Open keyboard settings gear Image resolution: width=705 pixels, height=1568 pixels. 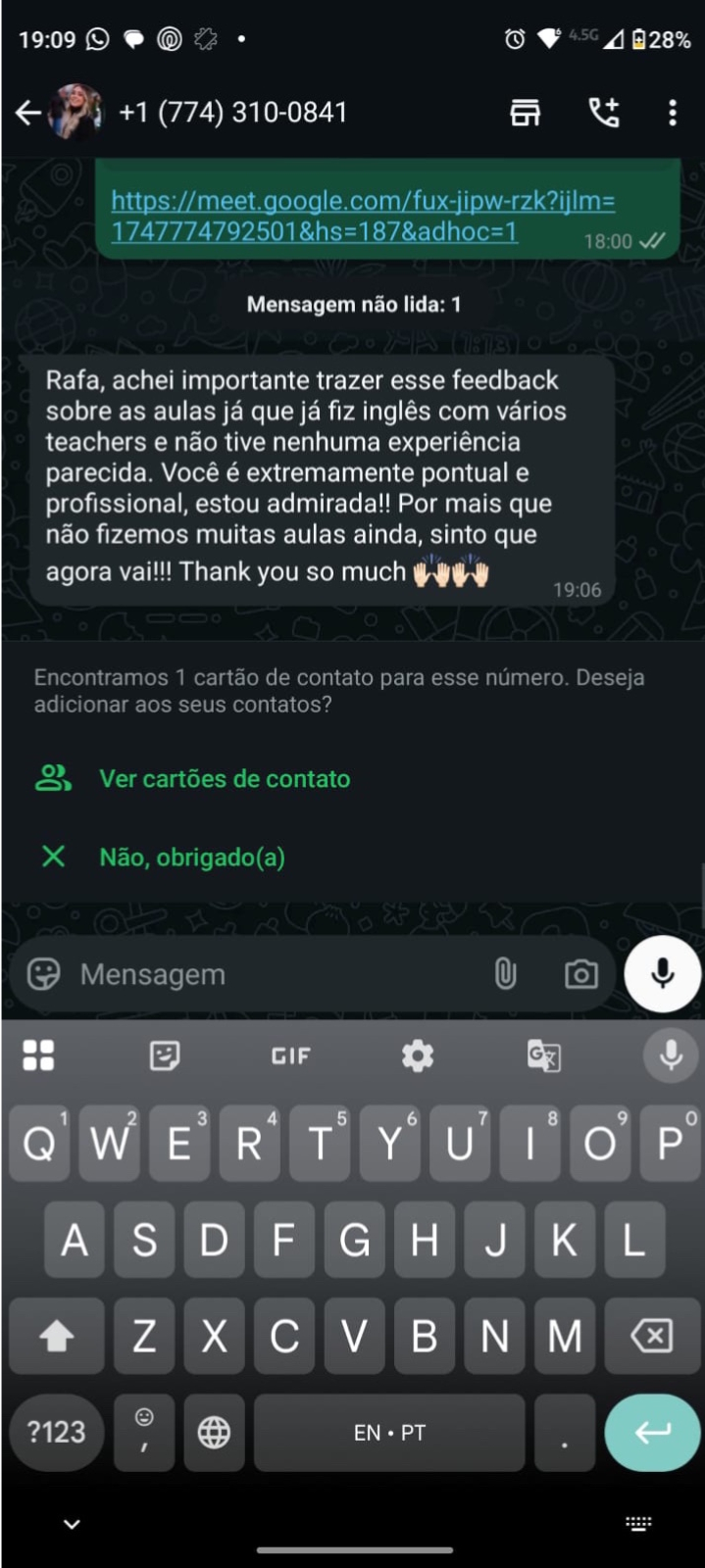[418, 1055]
